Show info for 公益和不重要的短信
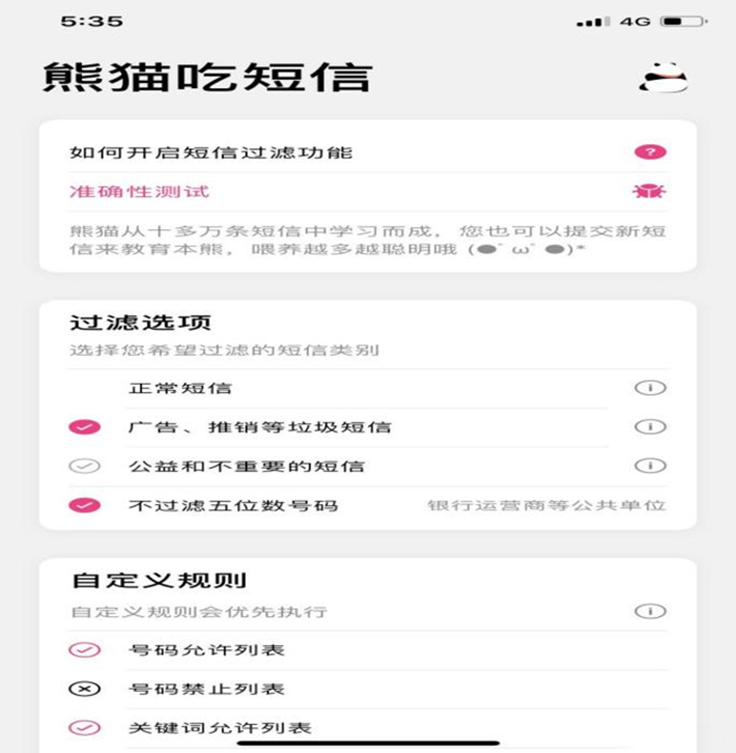 [650, 466]
